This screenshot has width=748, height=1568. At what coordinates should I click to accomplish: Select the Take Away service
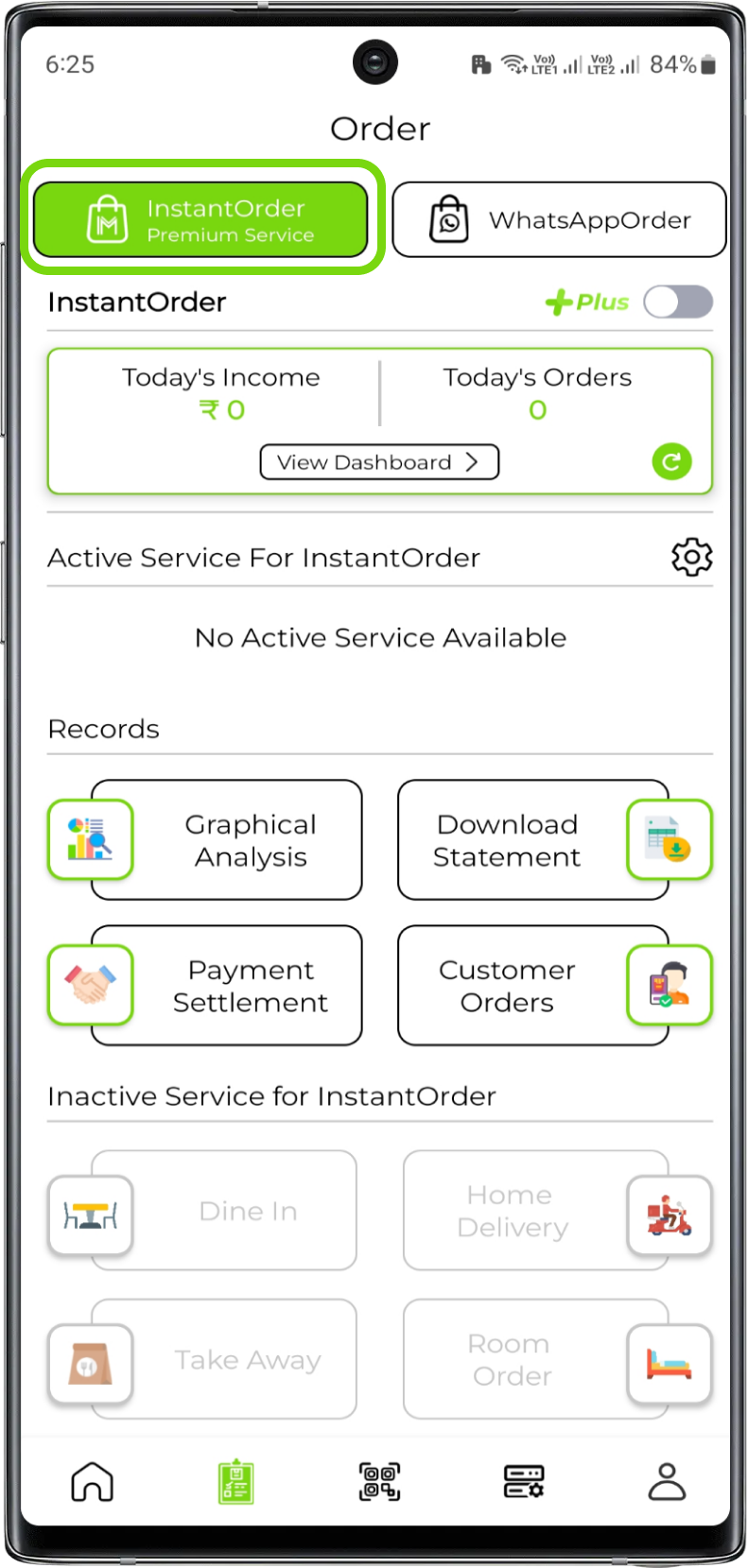tap(224, 1359)
